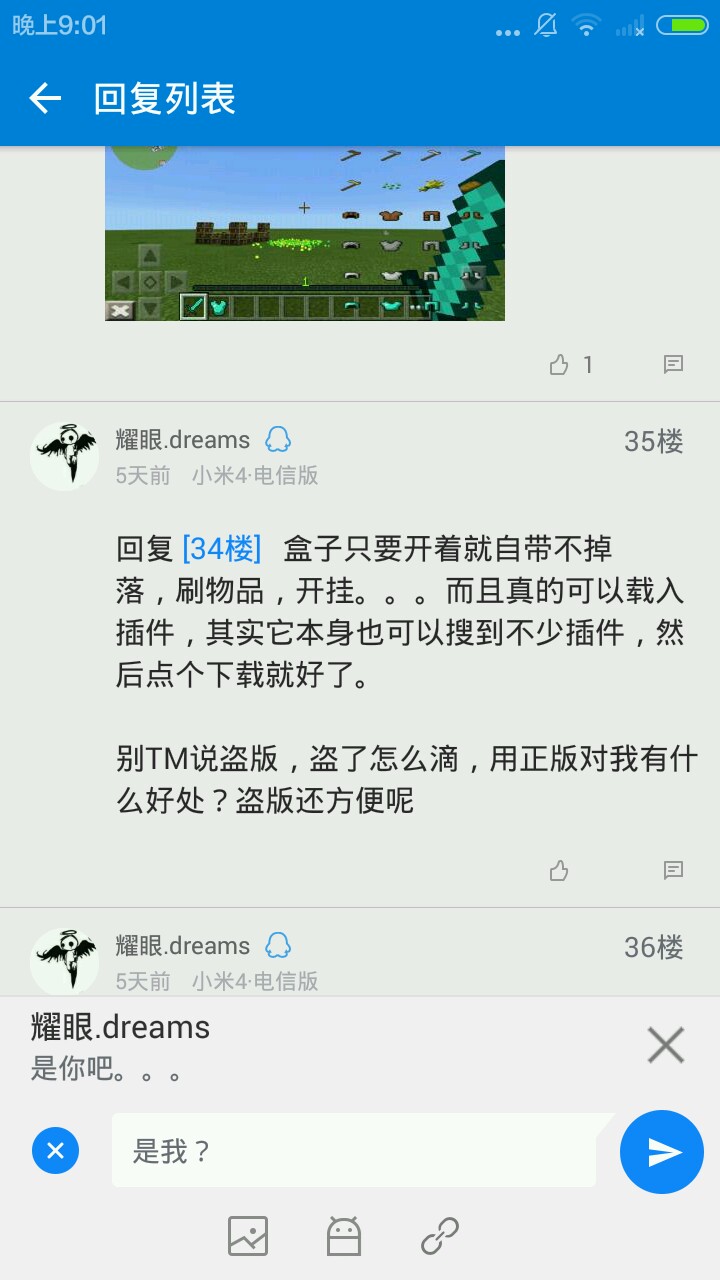Reply to the post with the Minecraft image
Viewport: 720px width, 1280px height.
point(673,365)
